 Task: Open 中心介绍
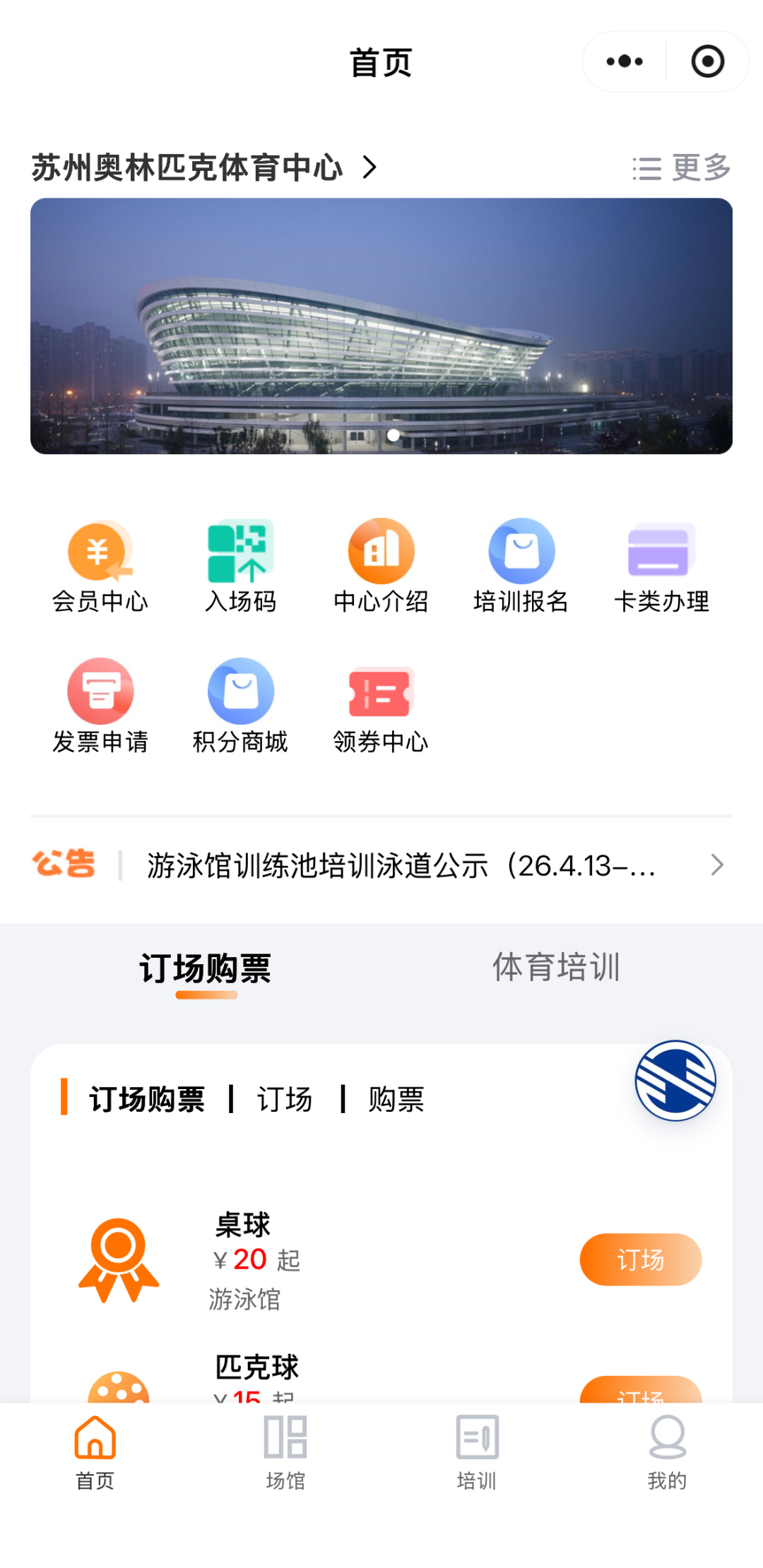[x=381, y=566]
